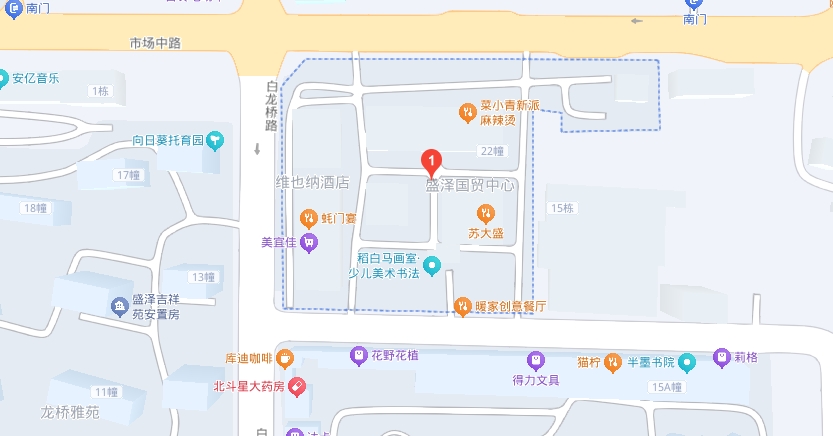The image size is (833, 436).
Task: Select the 稻白马画室 marker
Action: click(x=432, y=266)
